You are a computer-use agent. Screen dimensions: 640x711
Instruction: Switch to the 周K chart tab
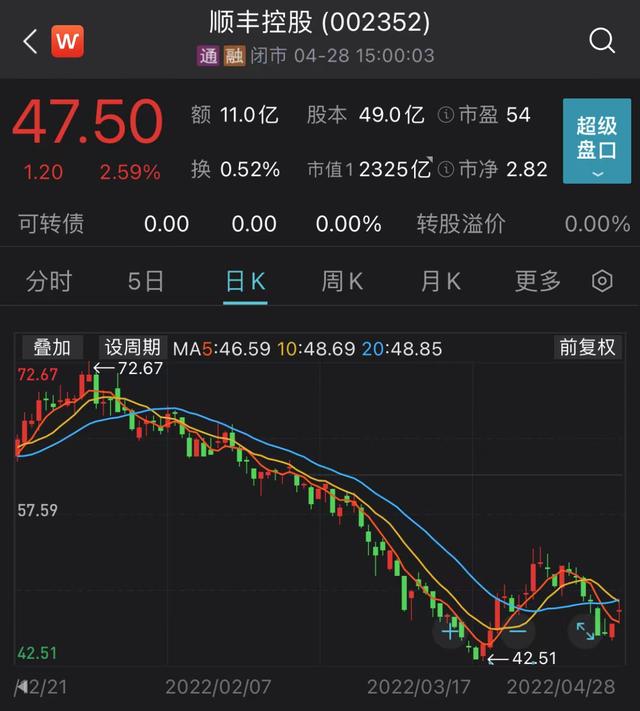pyautogui.click(x=342, y=281)
